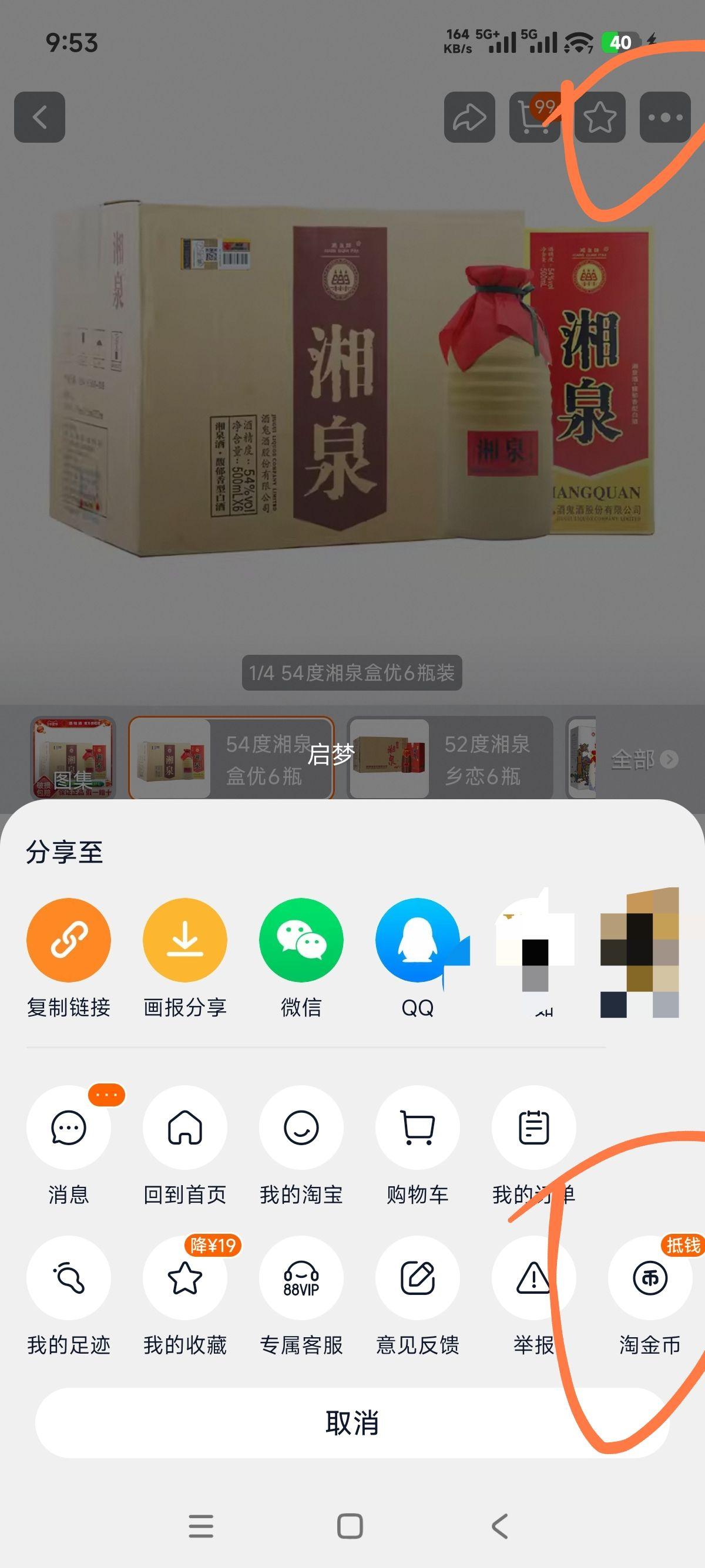Open 我的足迹 browsing history
The image size is (705, 1568).
(x=69, y=1278)
